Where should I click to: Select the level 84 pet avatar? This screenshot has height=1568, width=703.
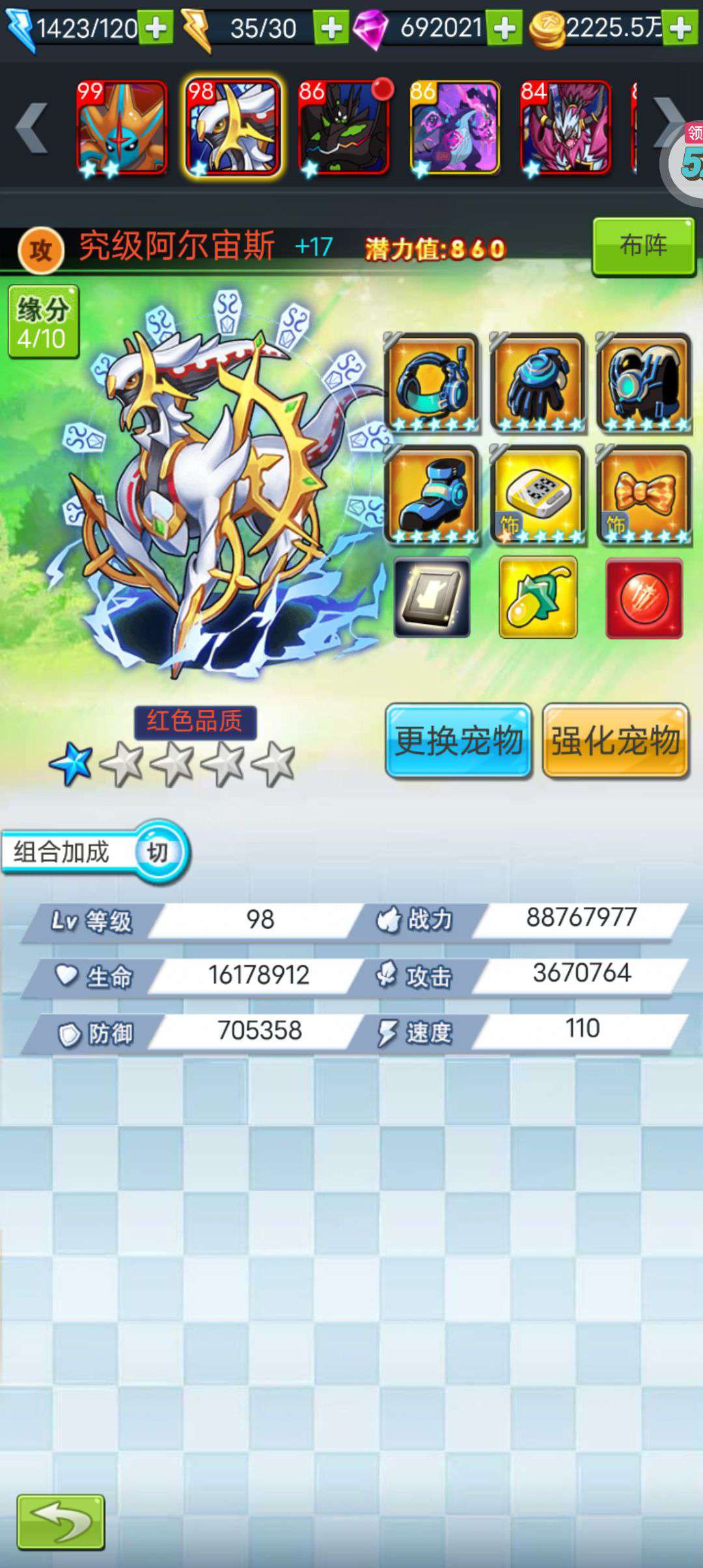[565, 128]
